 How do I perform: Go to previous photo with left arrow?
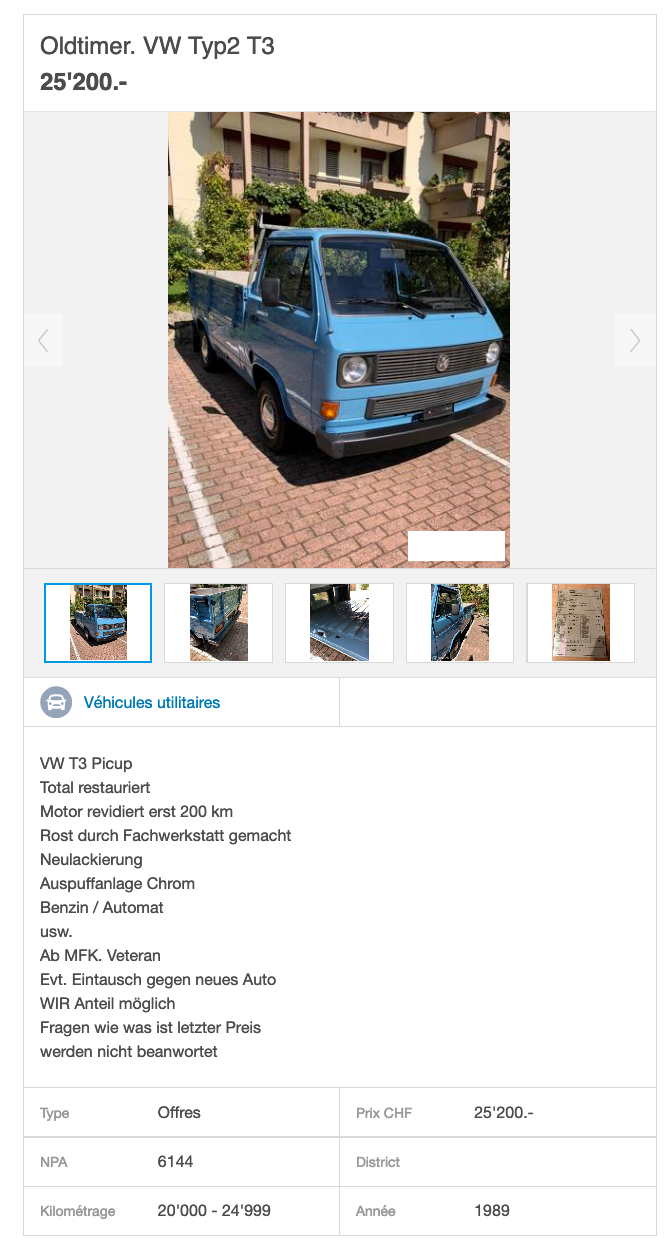click(43, 341)
